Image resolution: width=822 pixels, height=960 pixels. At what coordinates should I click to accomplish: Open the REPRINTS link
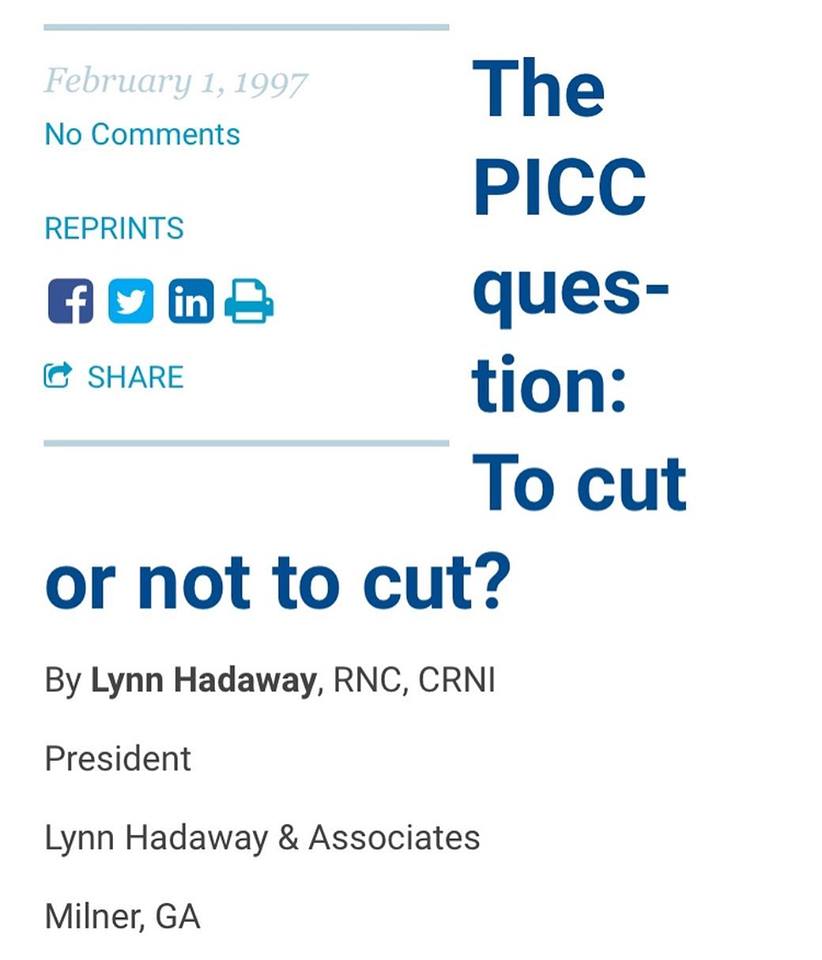pyautogui.click(x=114, y=228)
